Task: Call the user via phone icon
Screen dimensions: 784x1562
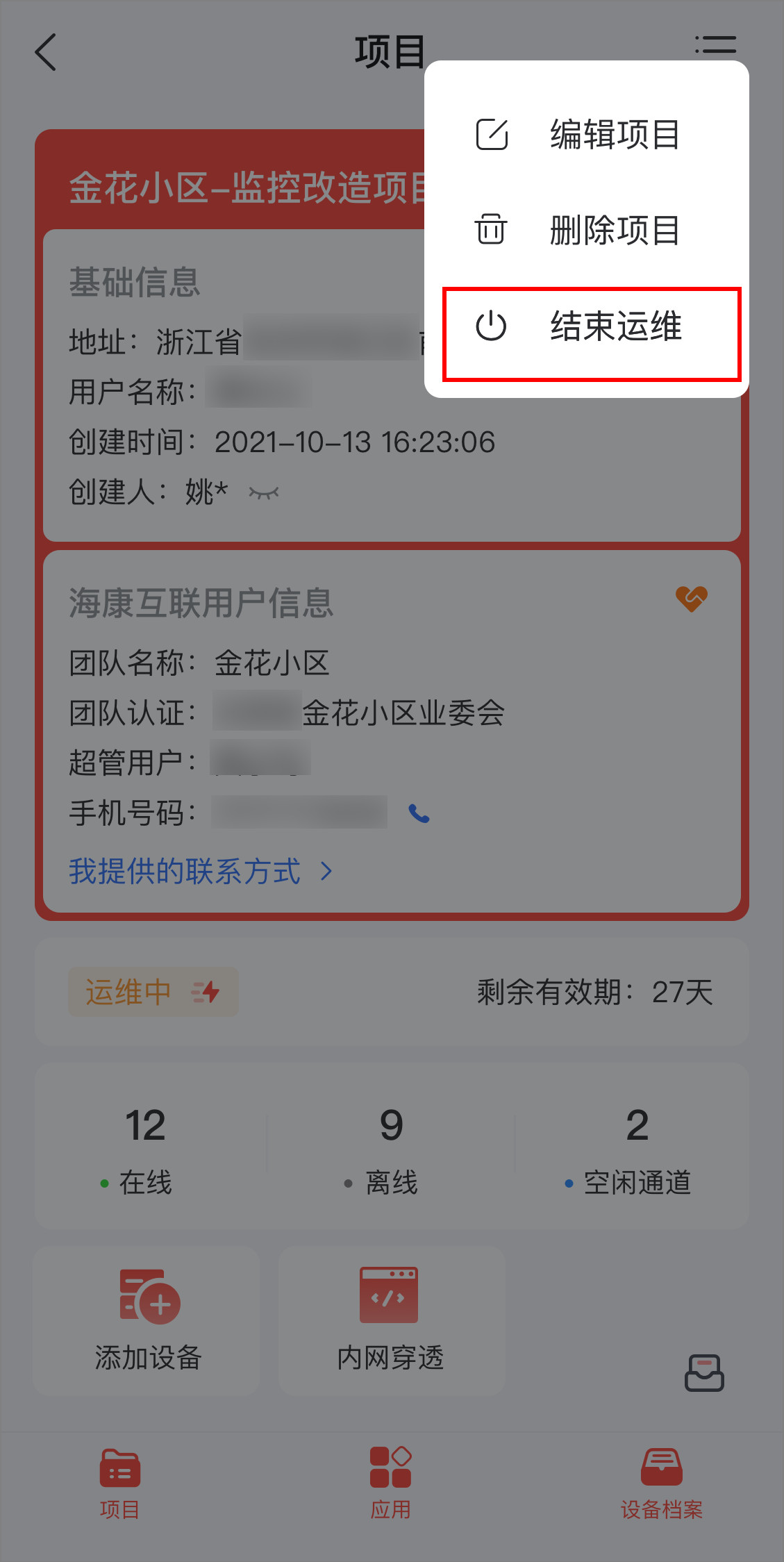Action: (419, 813)
